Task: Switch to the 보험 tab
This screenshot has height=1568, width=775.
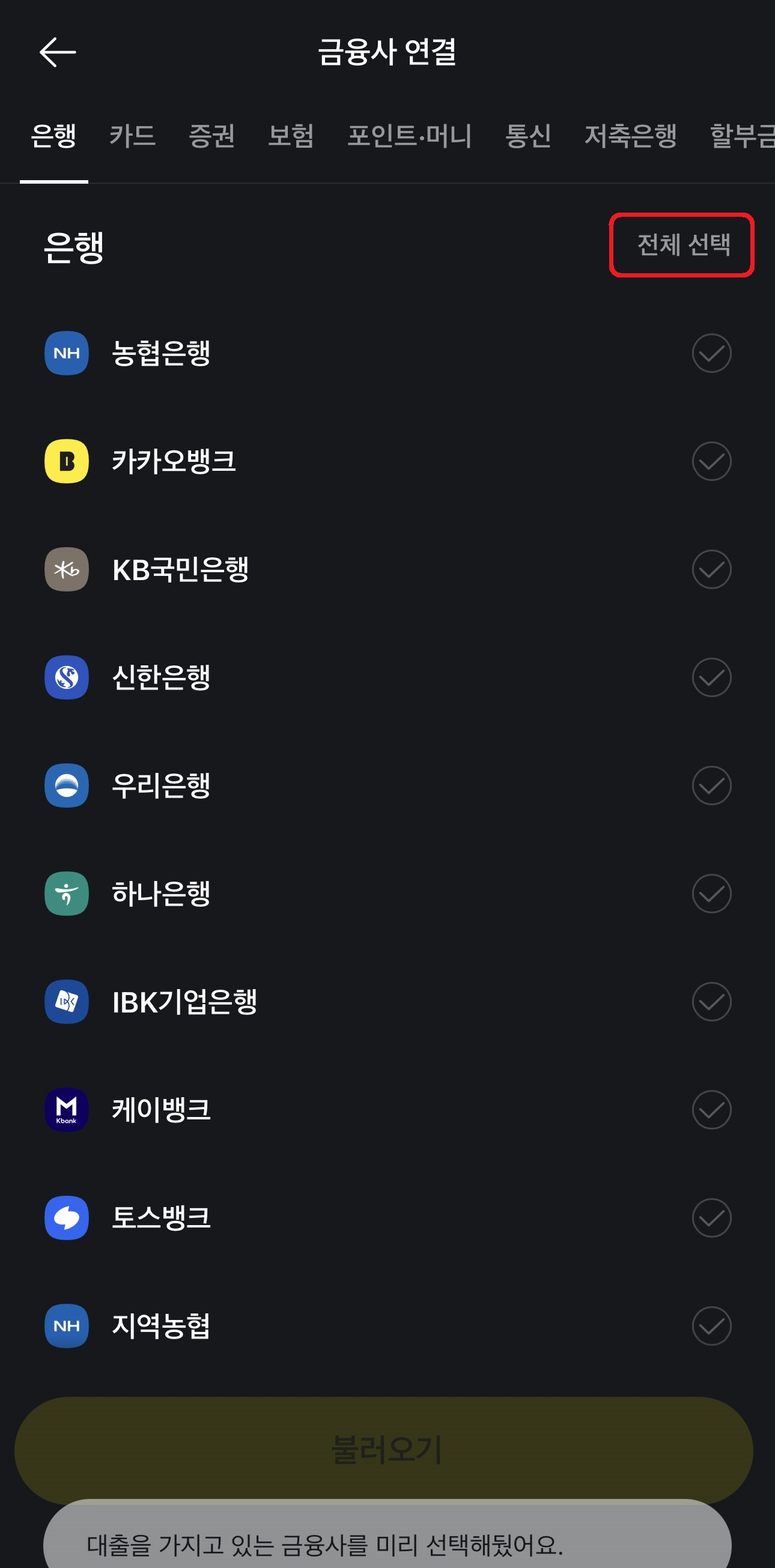Action: (291, 136)
